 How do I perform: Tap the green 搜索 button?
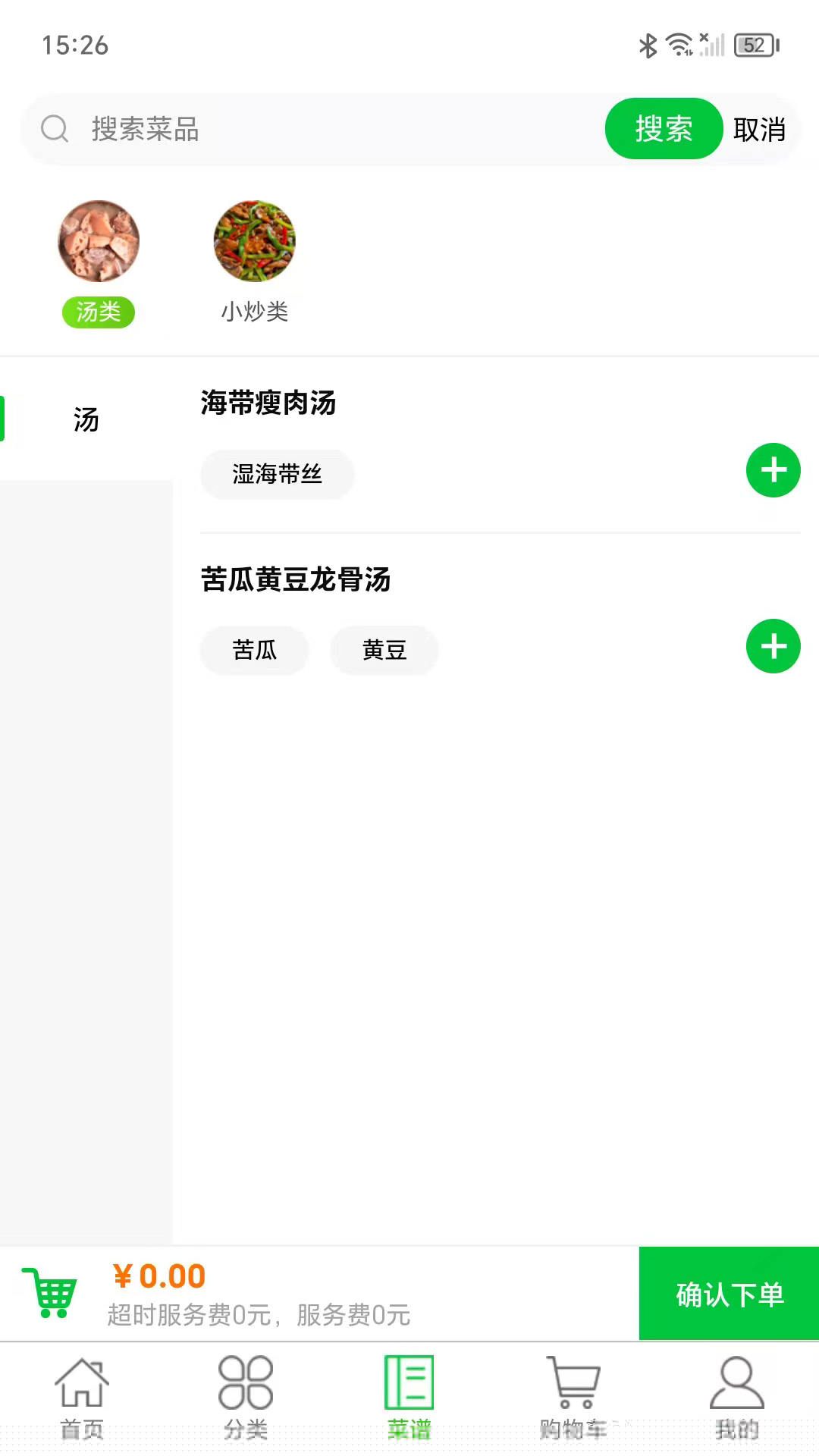663,129
